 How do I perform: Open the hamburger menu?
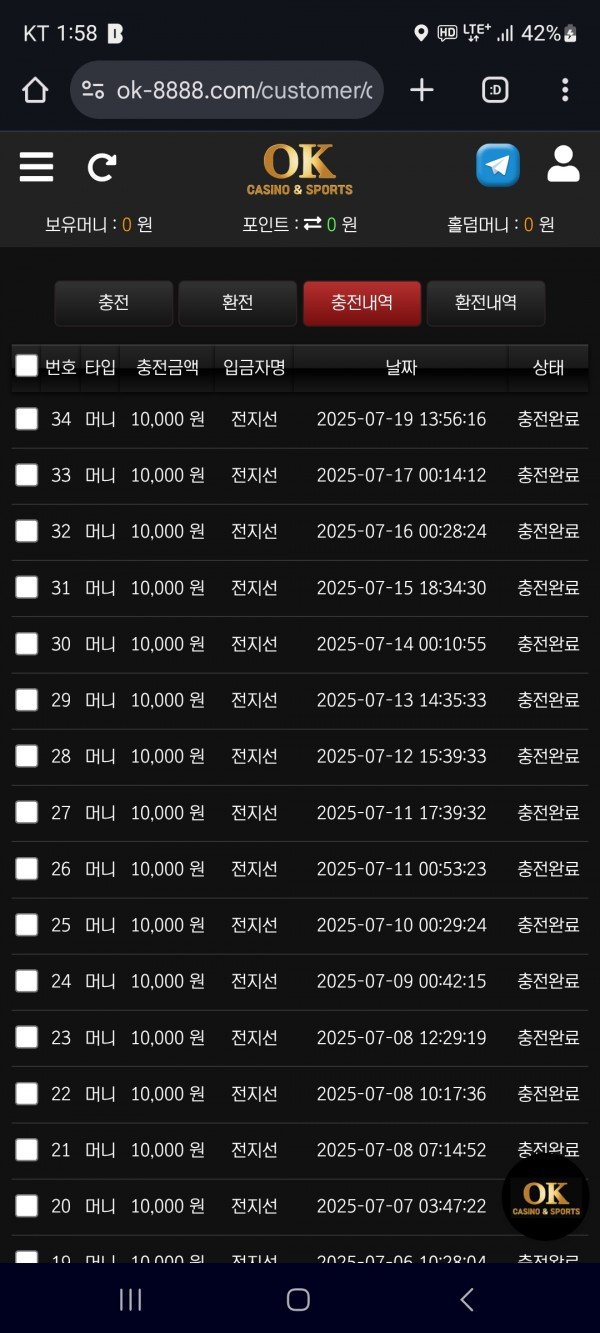(x=36, y=166)
